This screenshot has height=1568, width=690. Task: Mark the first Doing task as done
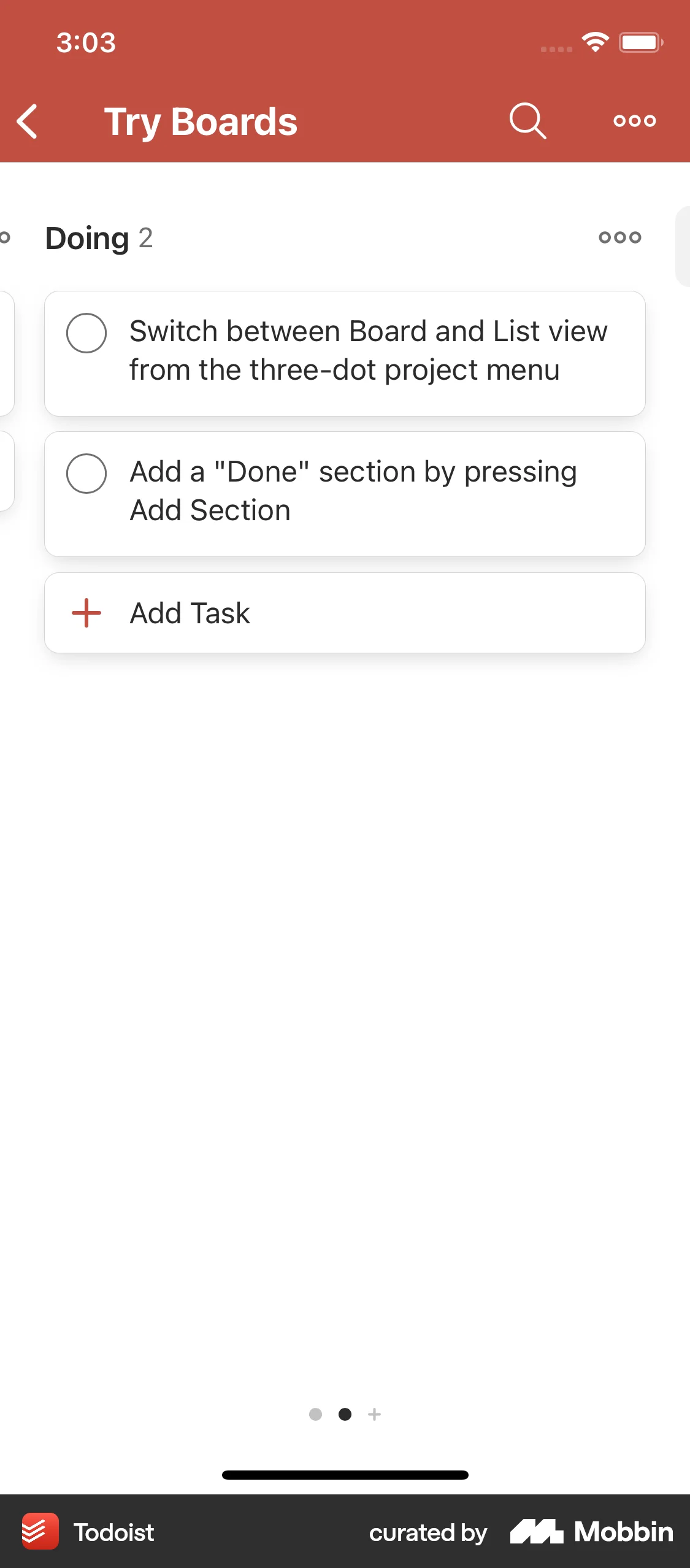click(x=86, y=332)
